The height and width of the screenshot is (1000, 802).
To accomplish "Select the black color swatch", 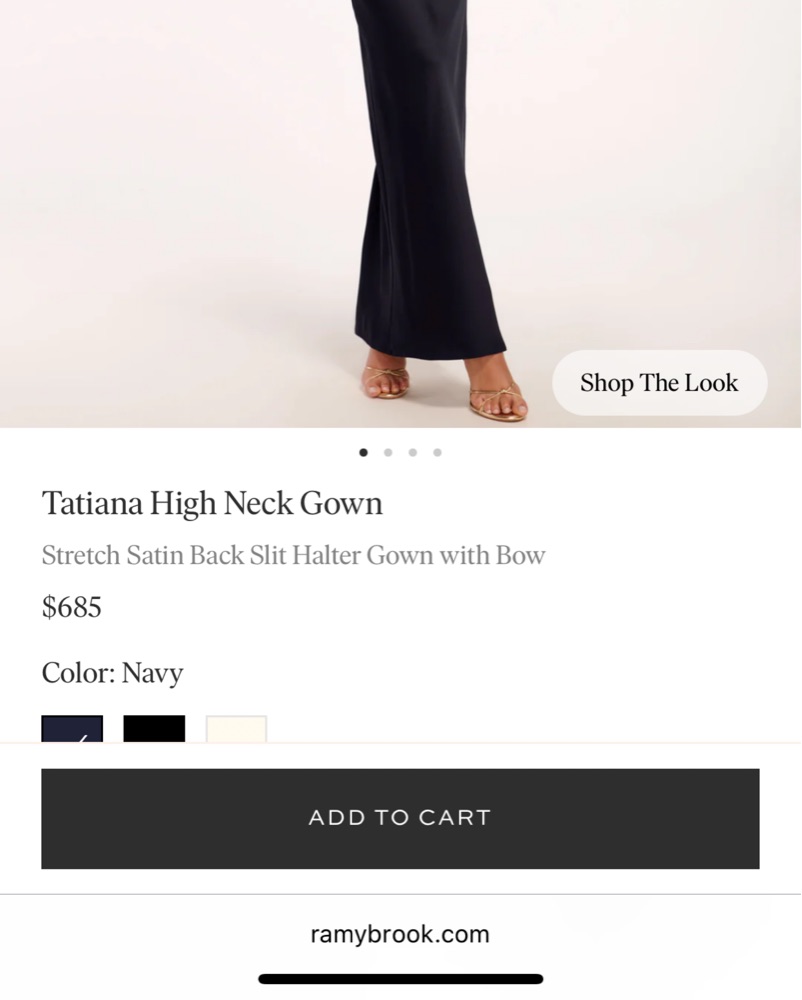I will point(154,729).
